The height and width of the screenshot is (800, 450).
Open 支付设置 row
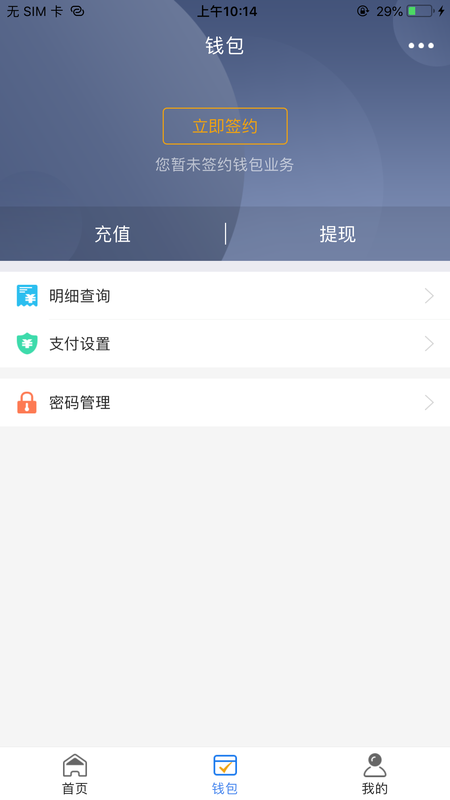coord(225,344)
